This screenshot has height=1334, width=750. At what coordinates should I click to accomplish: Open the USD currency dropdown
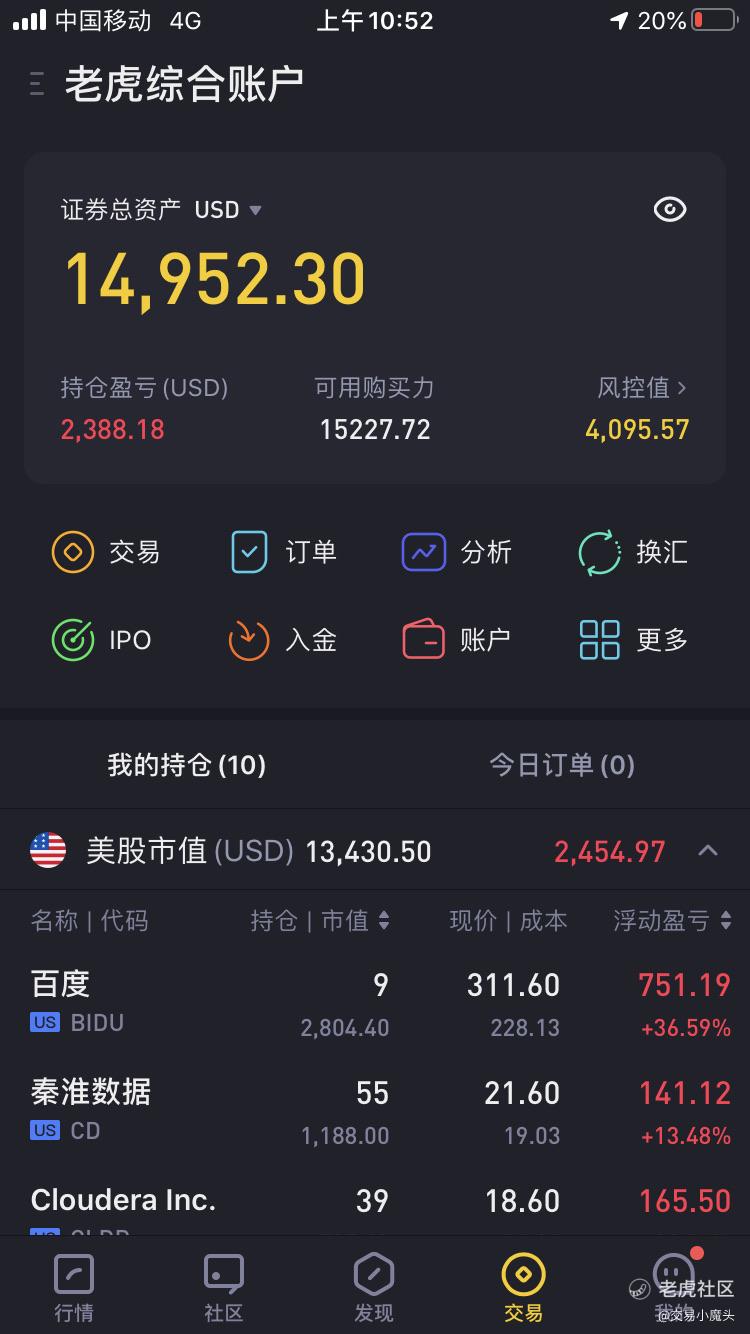click(x=228, y=210)
